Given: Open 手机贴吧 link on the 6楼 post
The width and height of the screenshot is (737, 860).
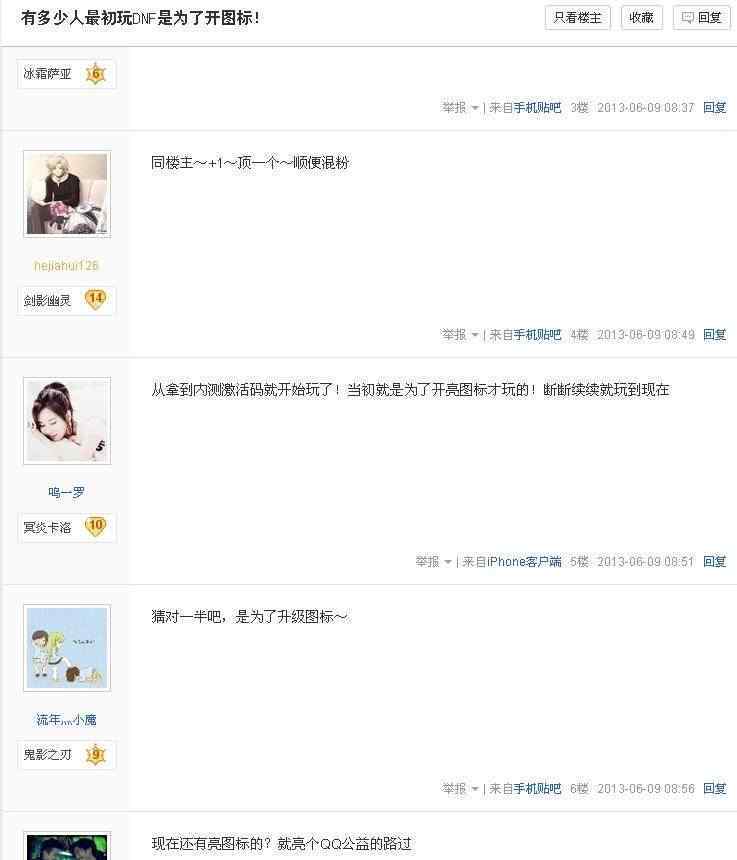Looking at the screenshot, I should pyautogui.click(x=537, y=789).
